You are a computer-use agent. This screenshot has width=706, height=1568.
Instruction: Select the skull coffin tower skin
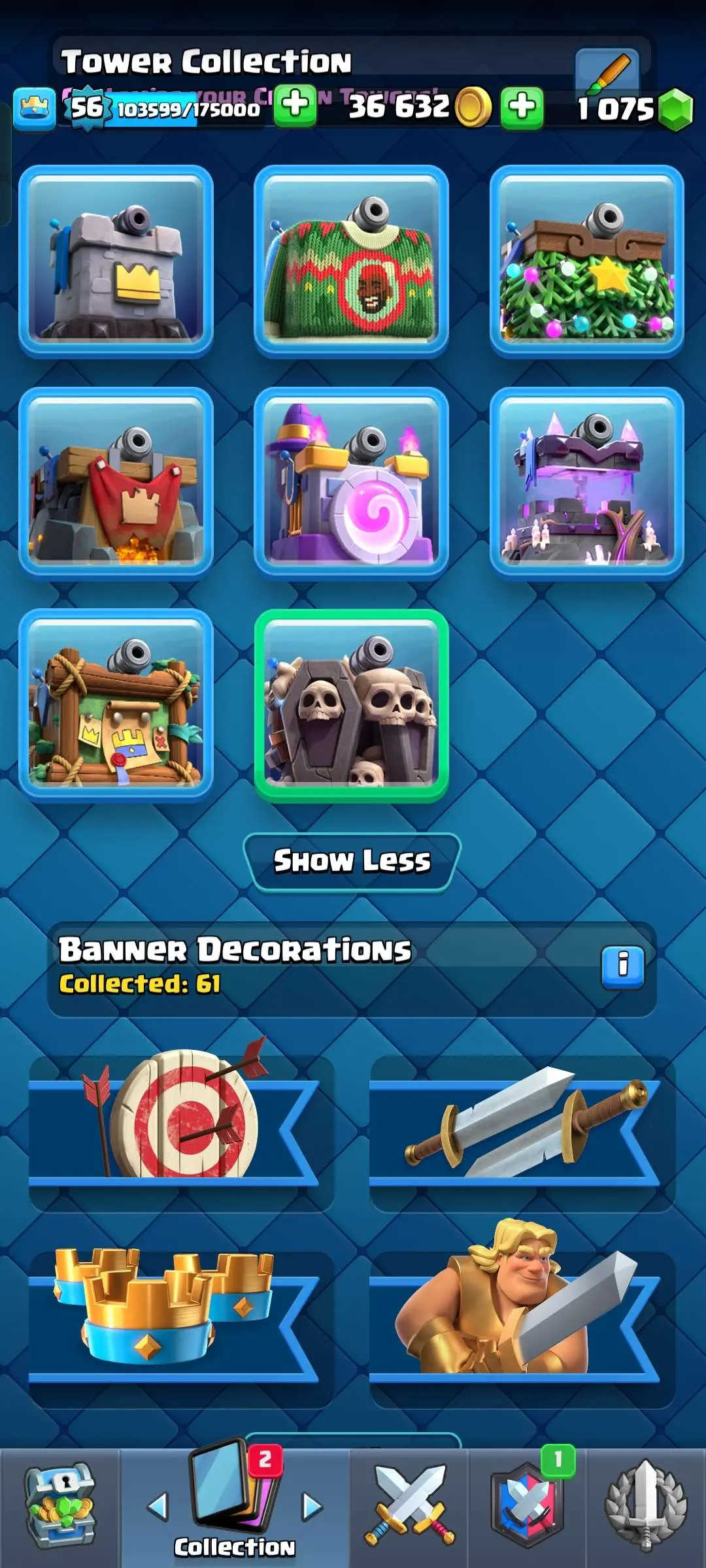(351, 704)
